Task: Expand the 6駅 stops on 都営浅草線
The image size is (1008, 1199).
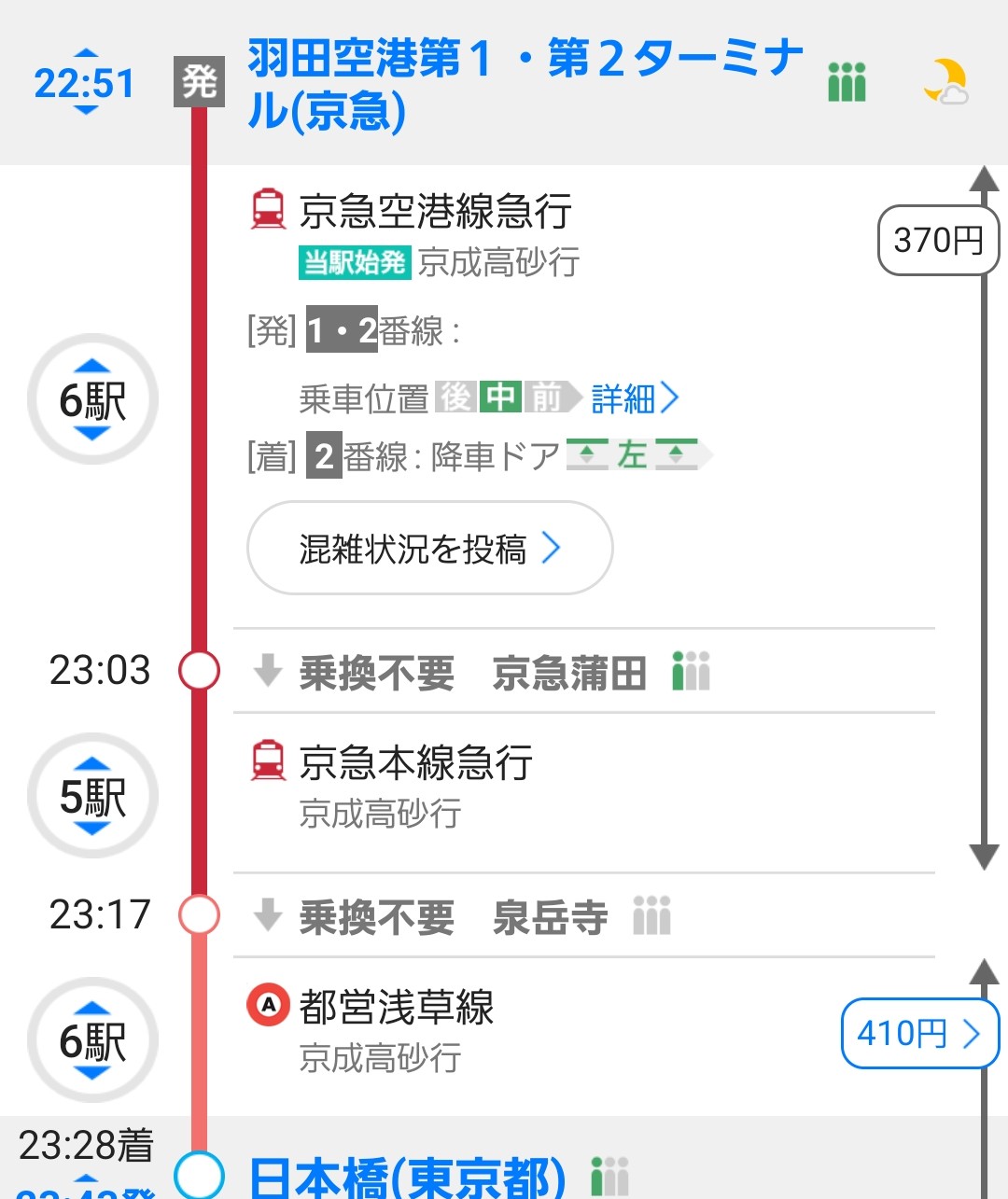Action: tap(92, 1040)
